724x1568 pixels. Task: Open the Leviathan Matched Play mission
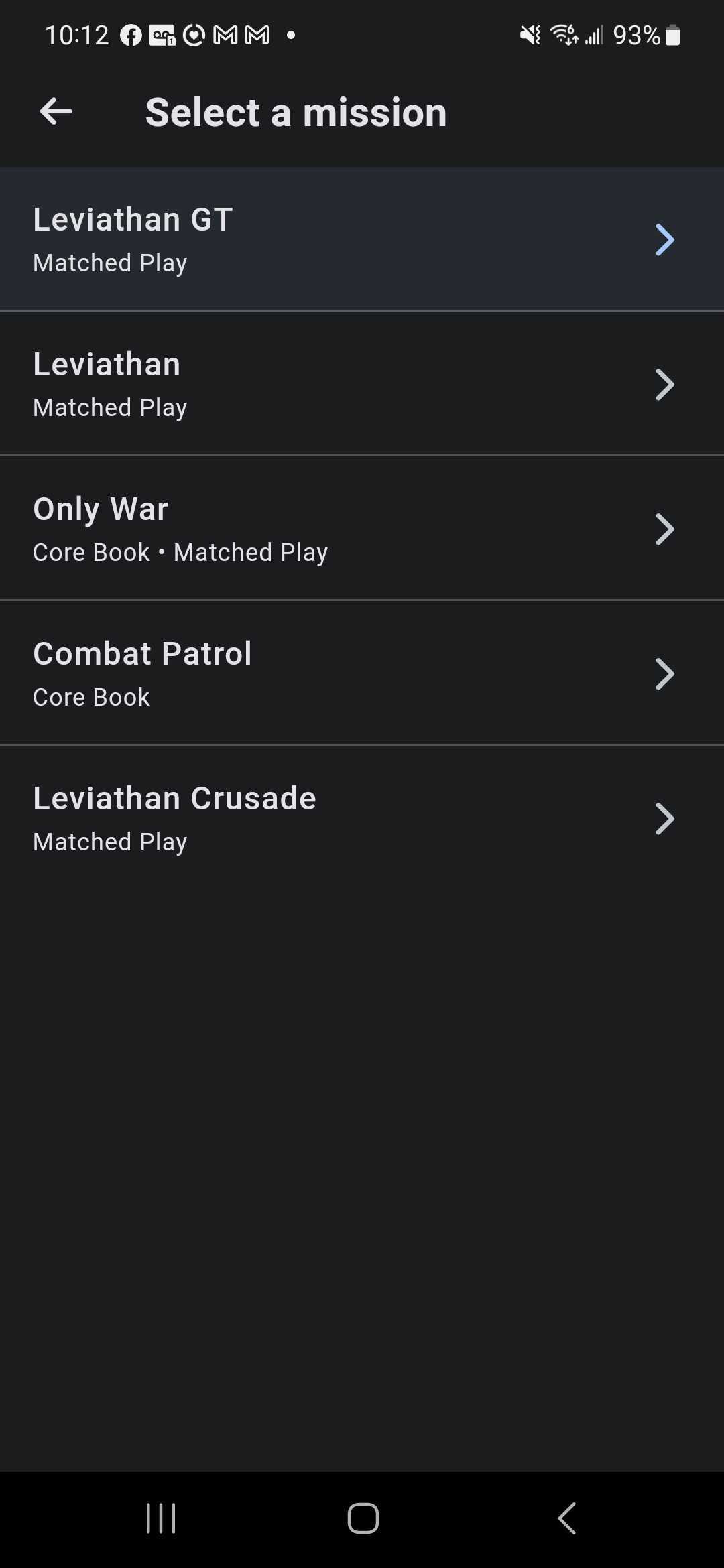[x=362, y=384]
